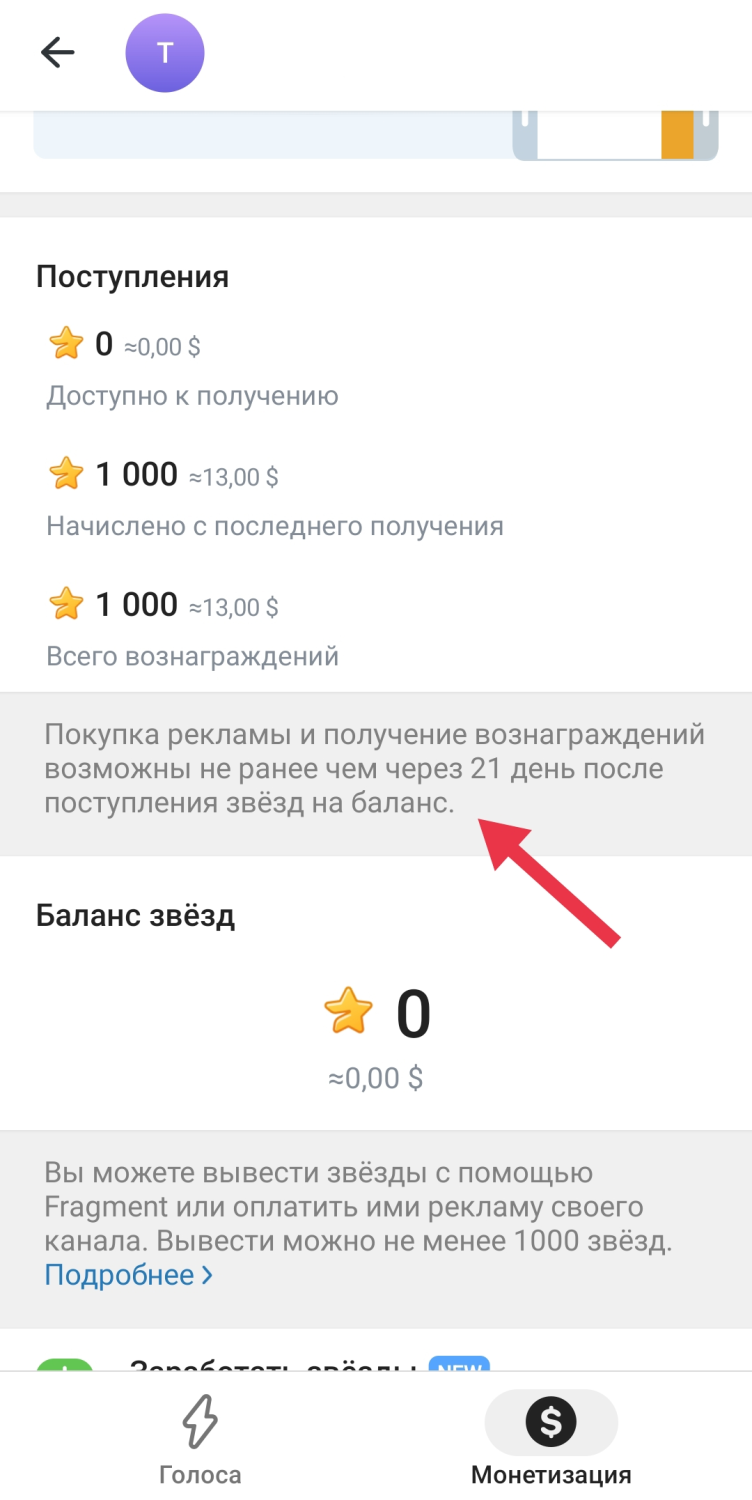Tap the back arrow icon
Image resolution: width=752 pixels, height=1500 pixels.
57,53
